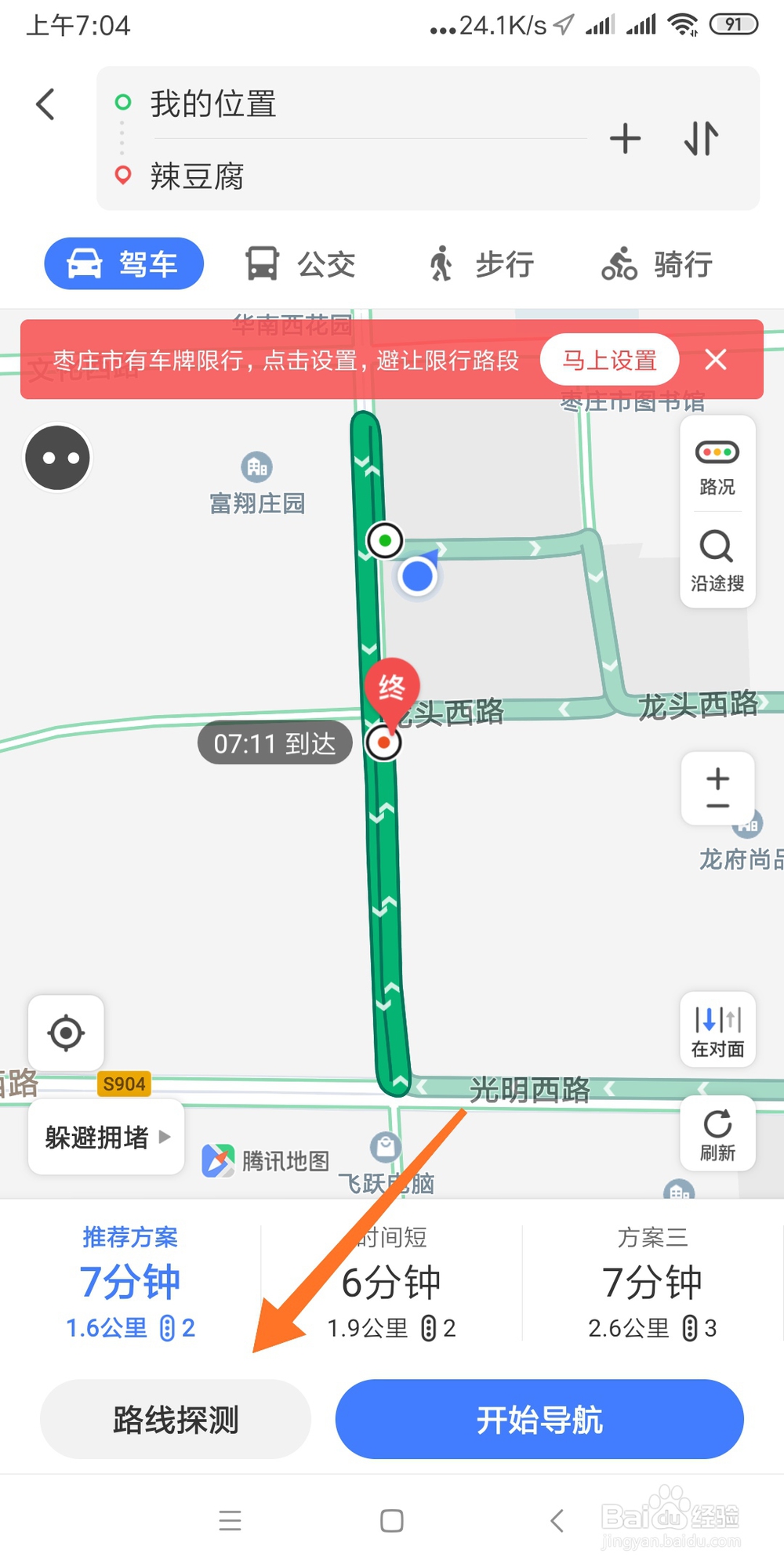Recenter map on my location

(66, 1033)
